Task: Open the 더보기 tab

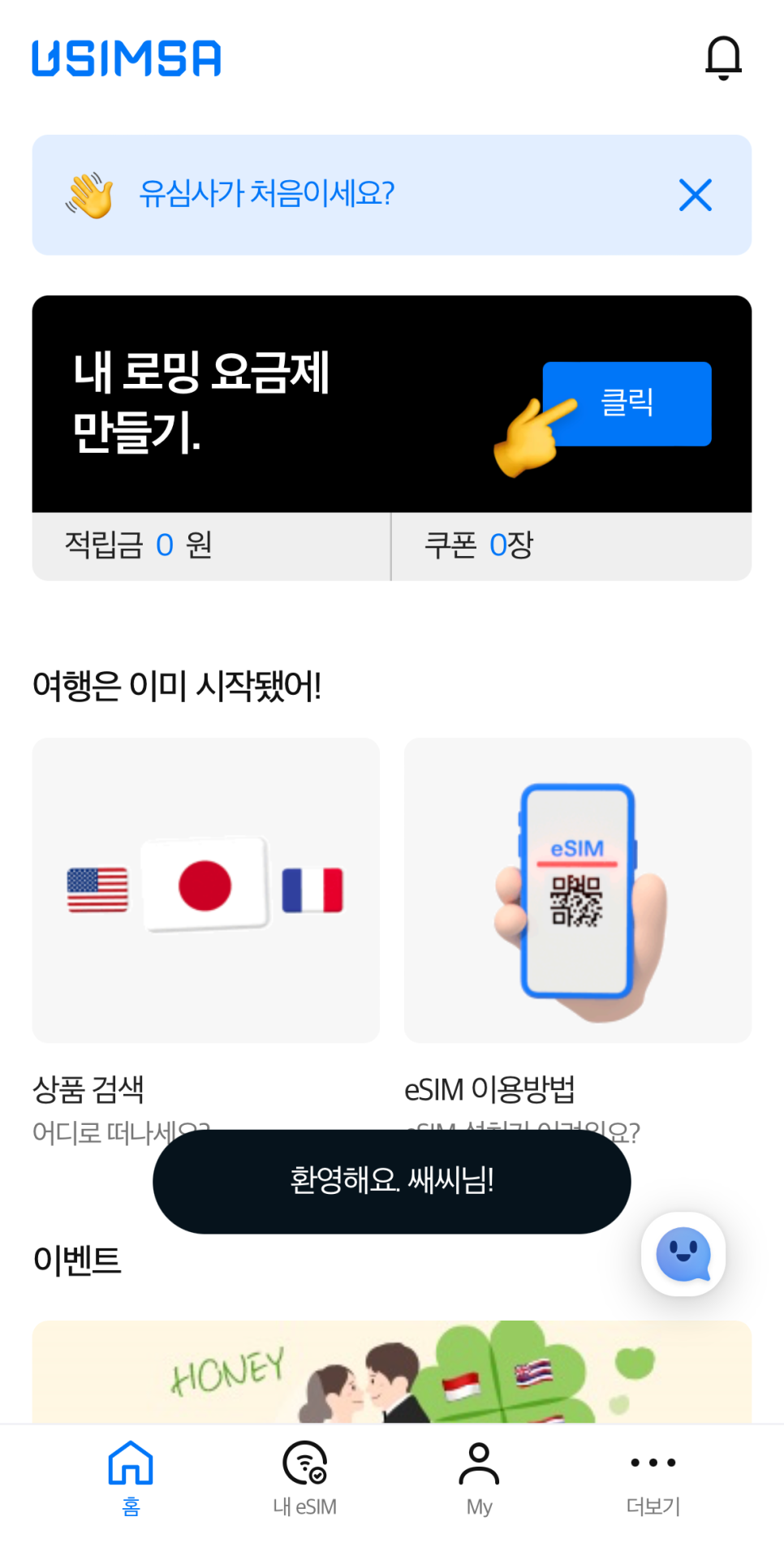Action: point(653,1478)
